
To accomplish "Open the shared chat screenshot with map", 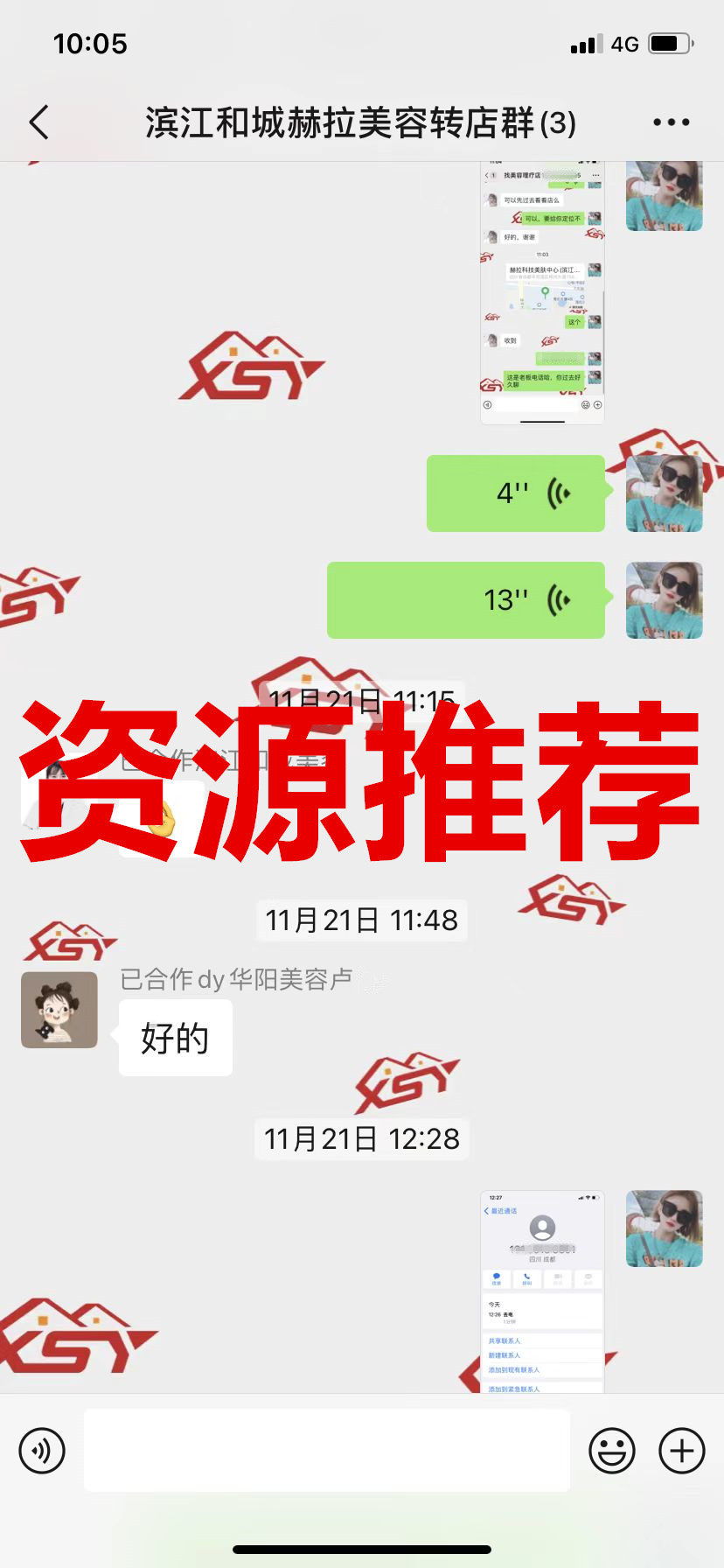I will click(x=542, y=292).
